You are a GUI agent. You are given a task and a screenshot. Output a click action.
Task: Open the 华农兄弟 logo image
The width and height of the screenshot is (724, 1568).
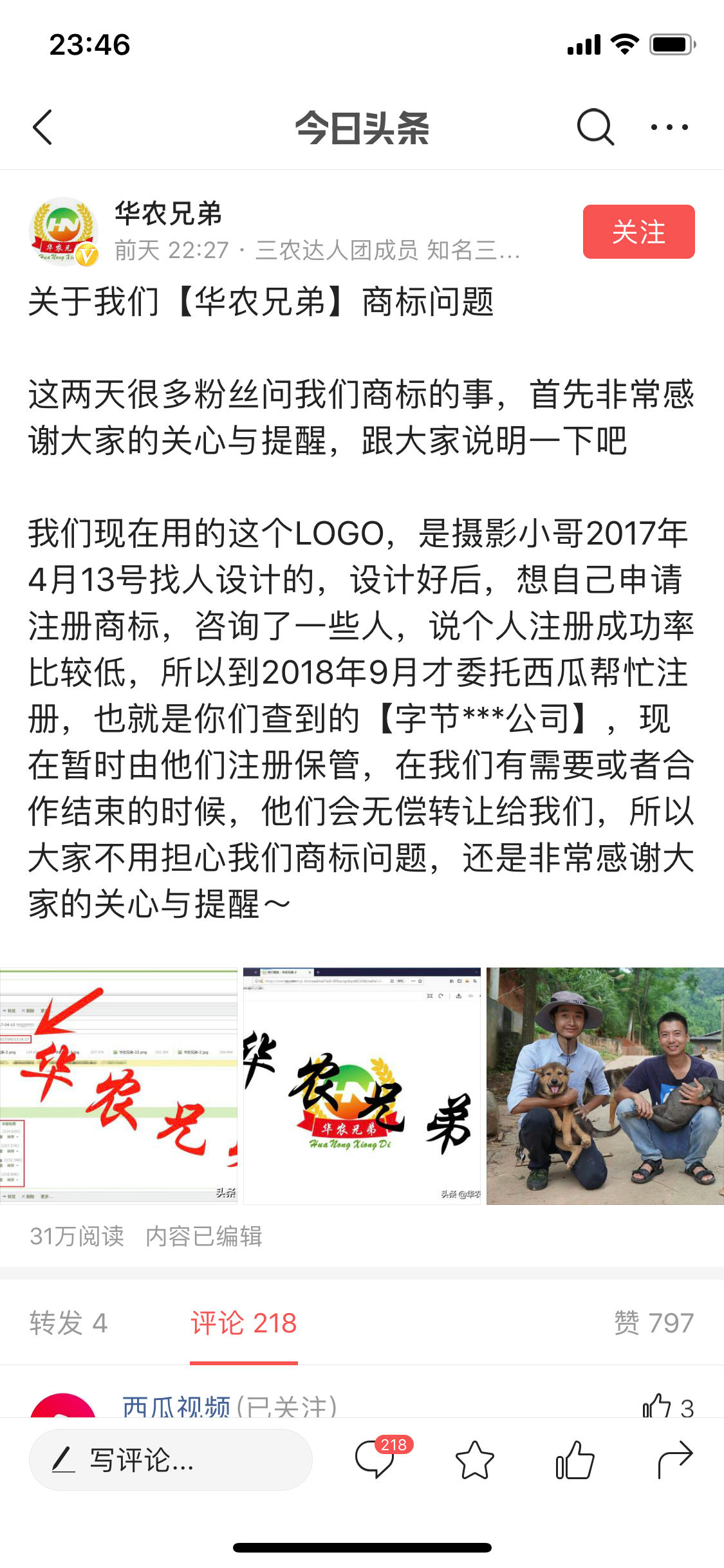362,1085
